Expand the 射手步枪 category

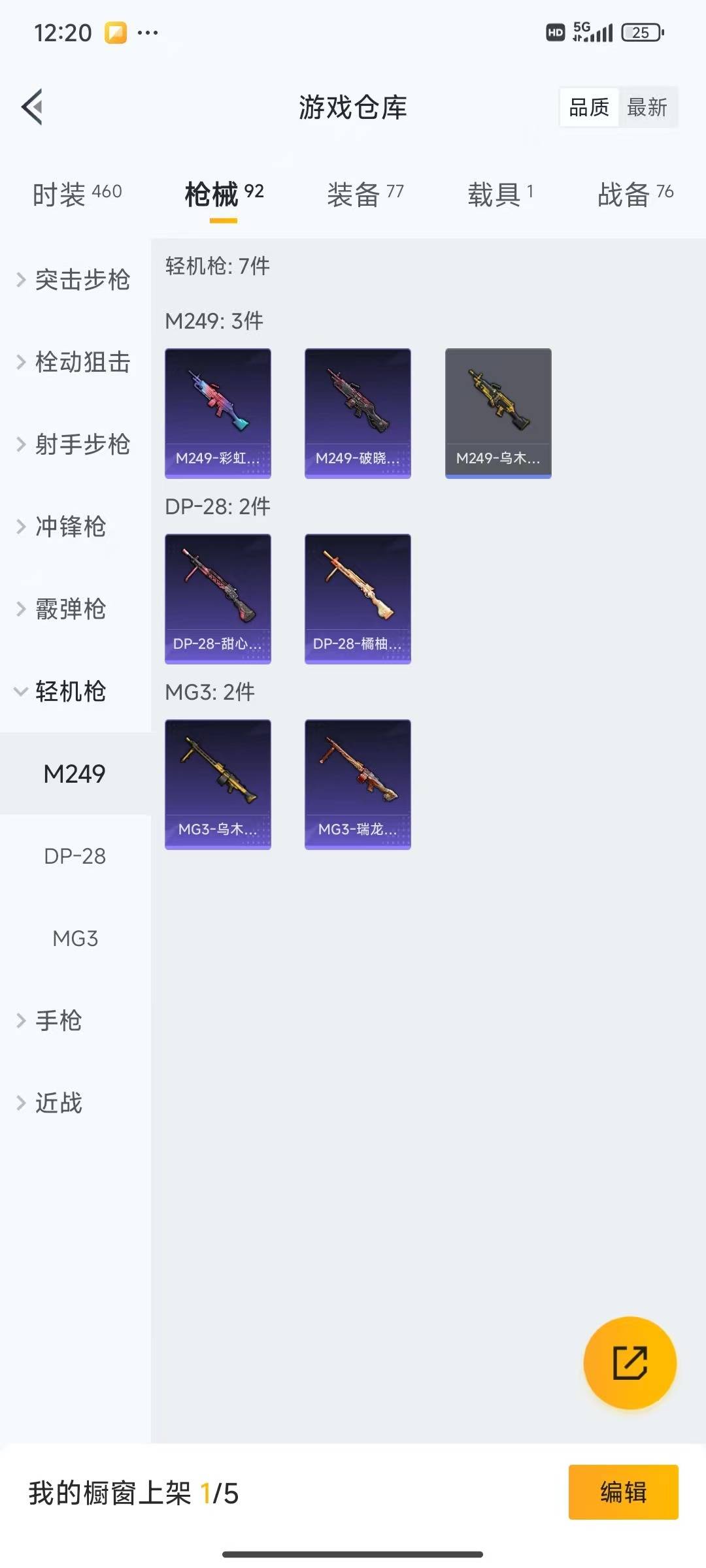pos(75,444)
